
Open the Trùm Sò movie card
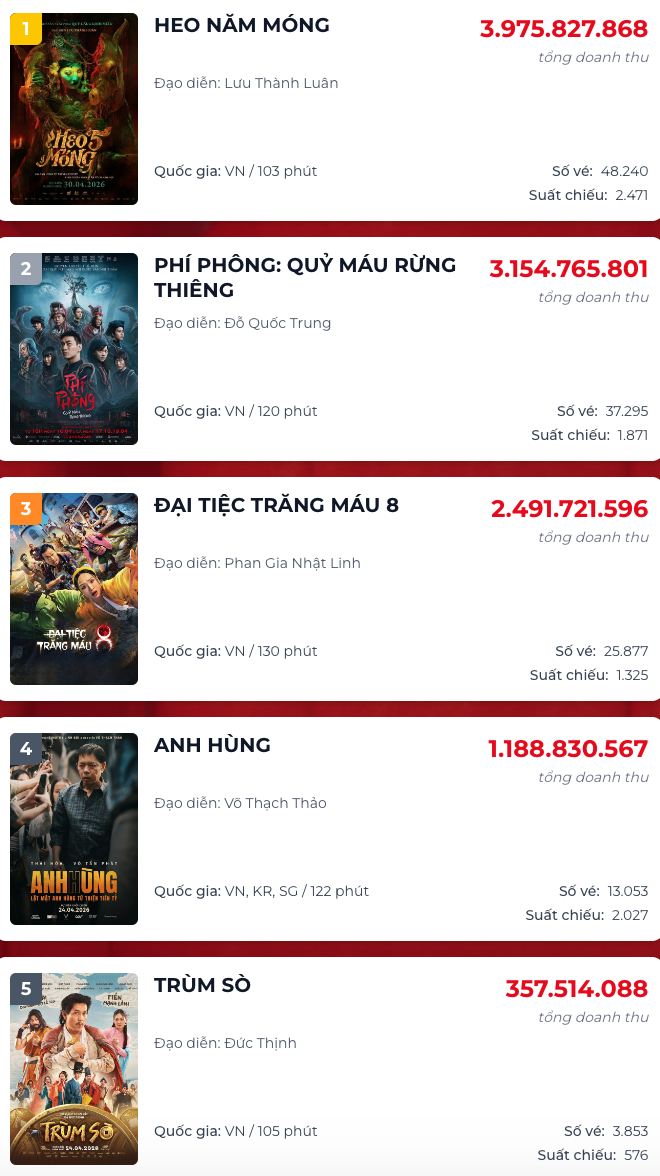(x=202, y=986)
